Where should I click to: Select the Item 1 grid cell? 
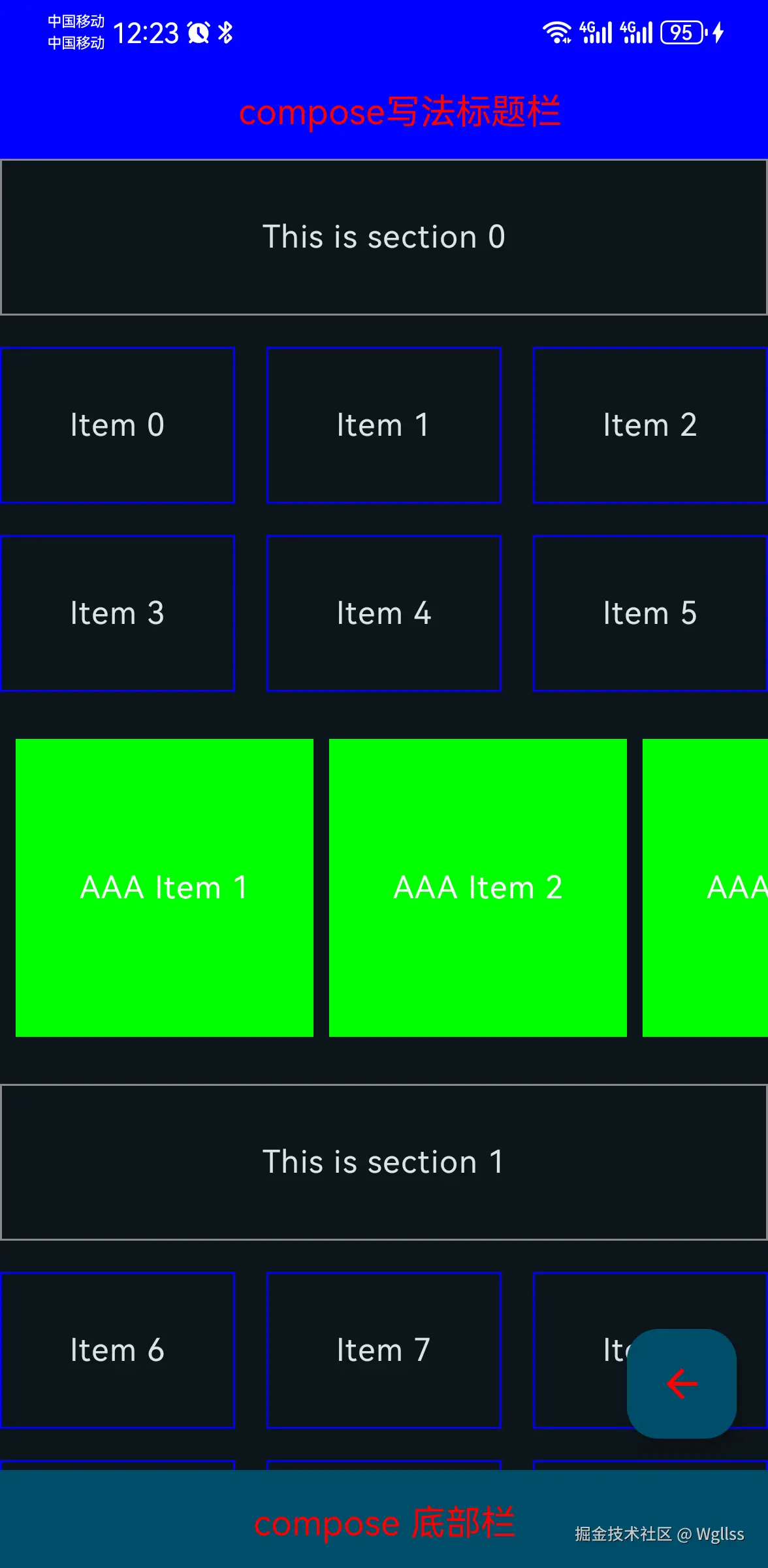pos(384,425)
